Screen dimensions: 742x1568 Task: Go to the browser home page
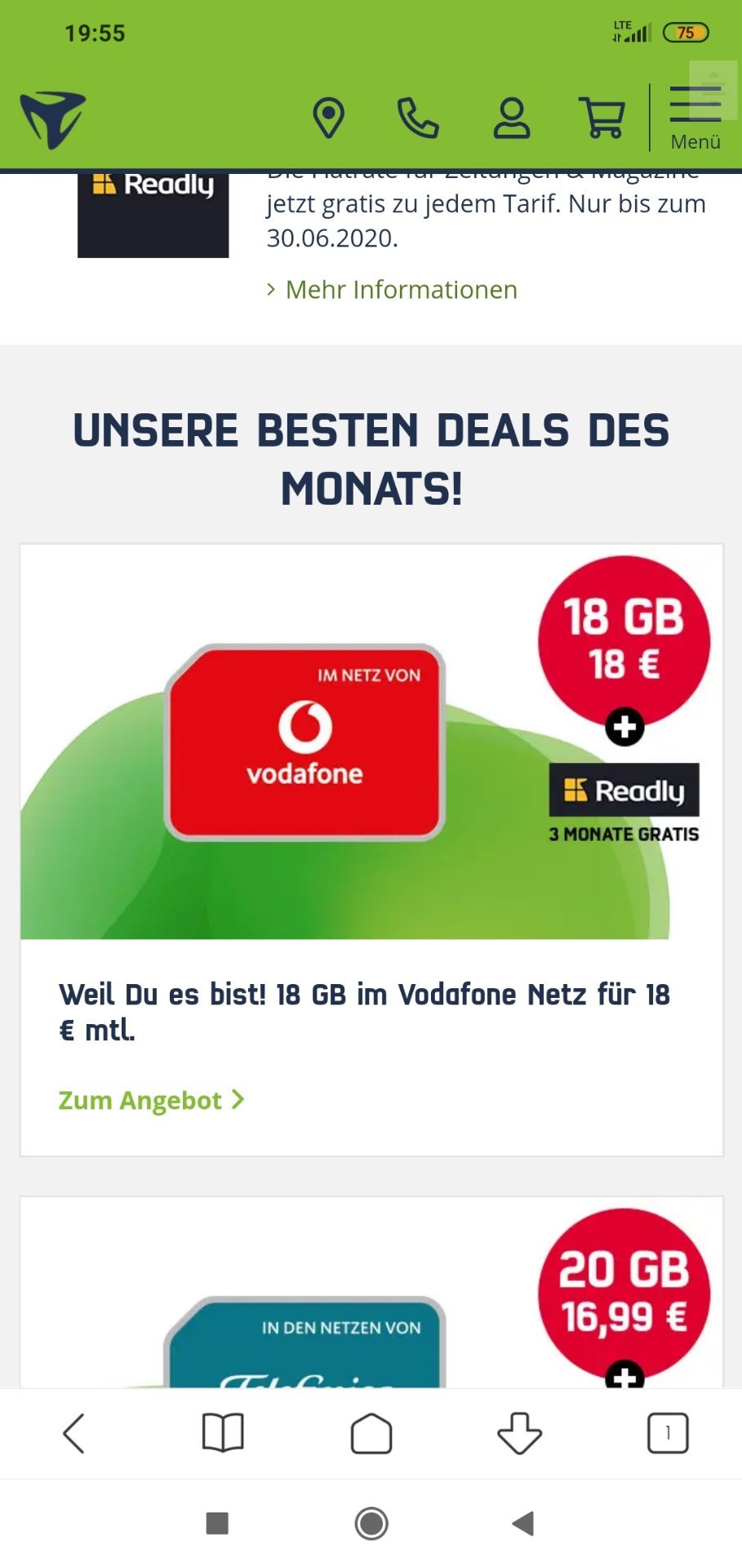(x=371, y=1433)
